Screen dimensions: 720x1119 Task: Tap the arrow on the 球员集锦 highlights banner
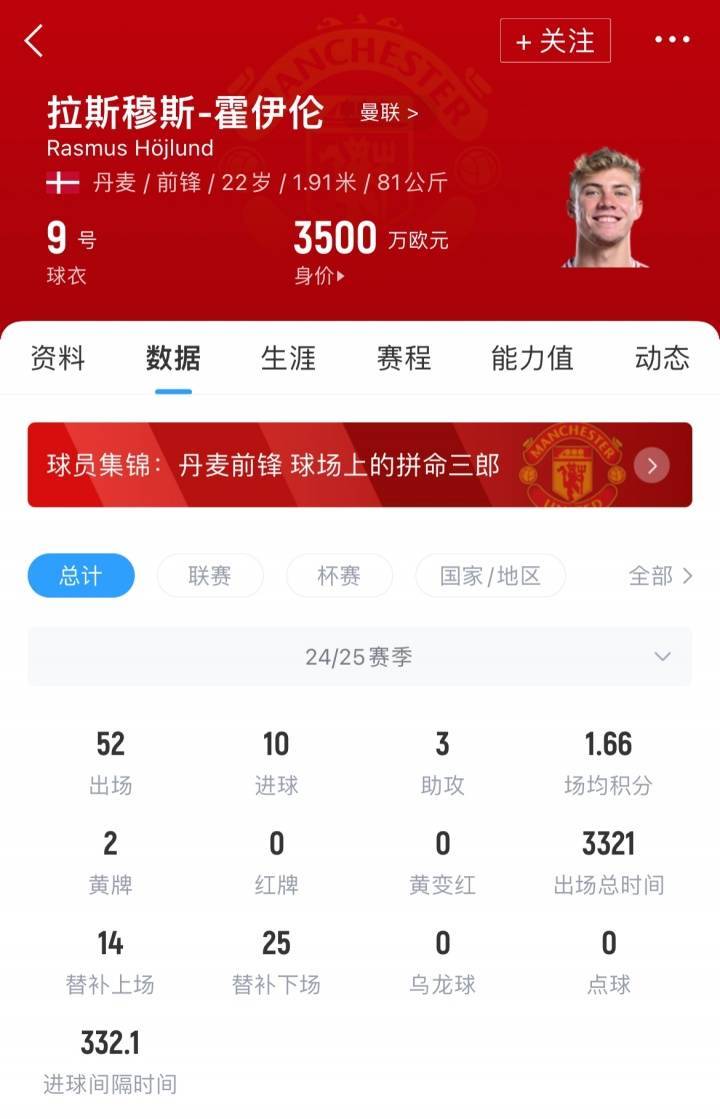click(651, 466)
